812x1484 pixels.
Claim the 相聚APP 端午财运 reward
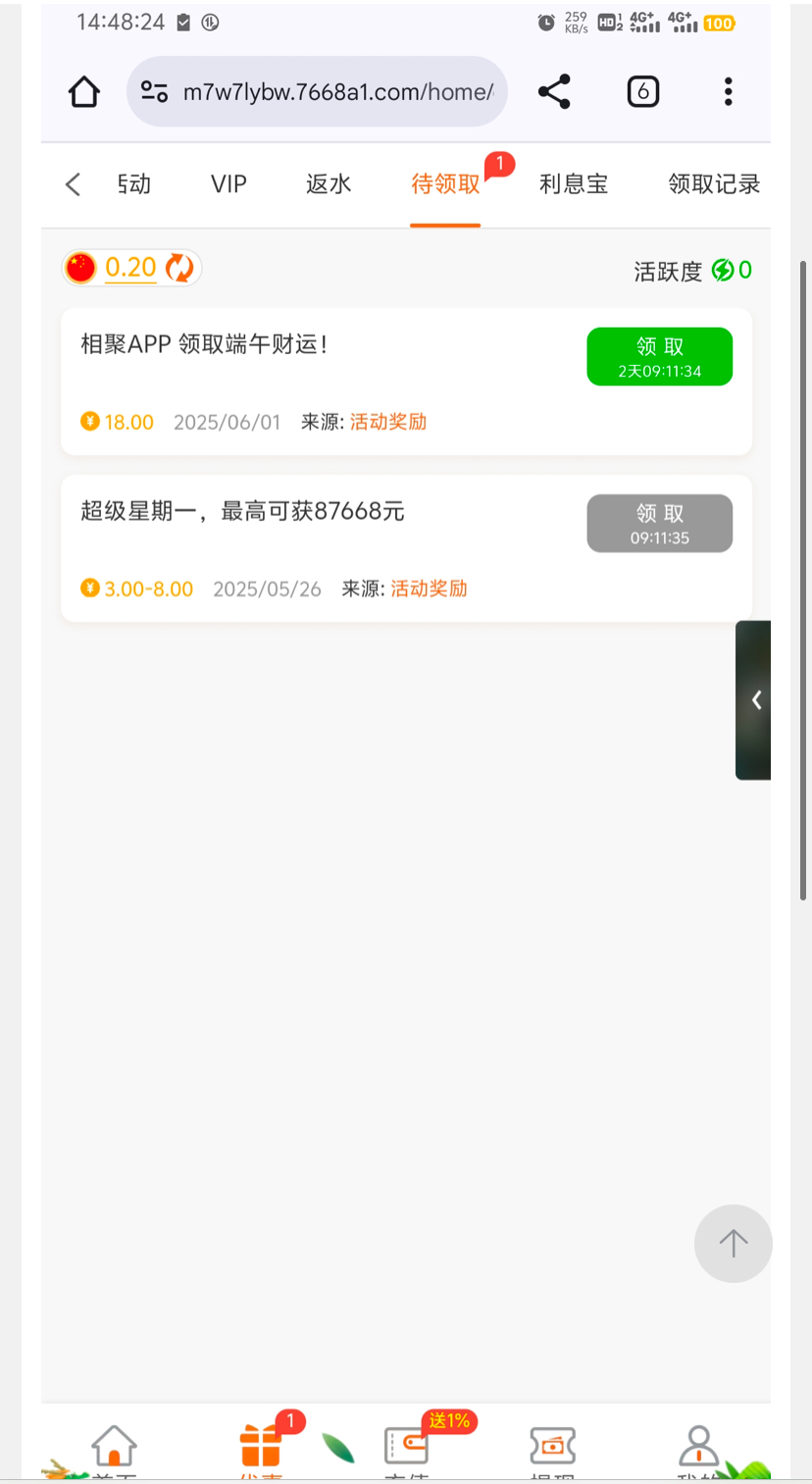659,356
